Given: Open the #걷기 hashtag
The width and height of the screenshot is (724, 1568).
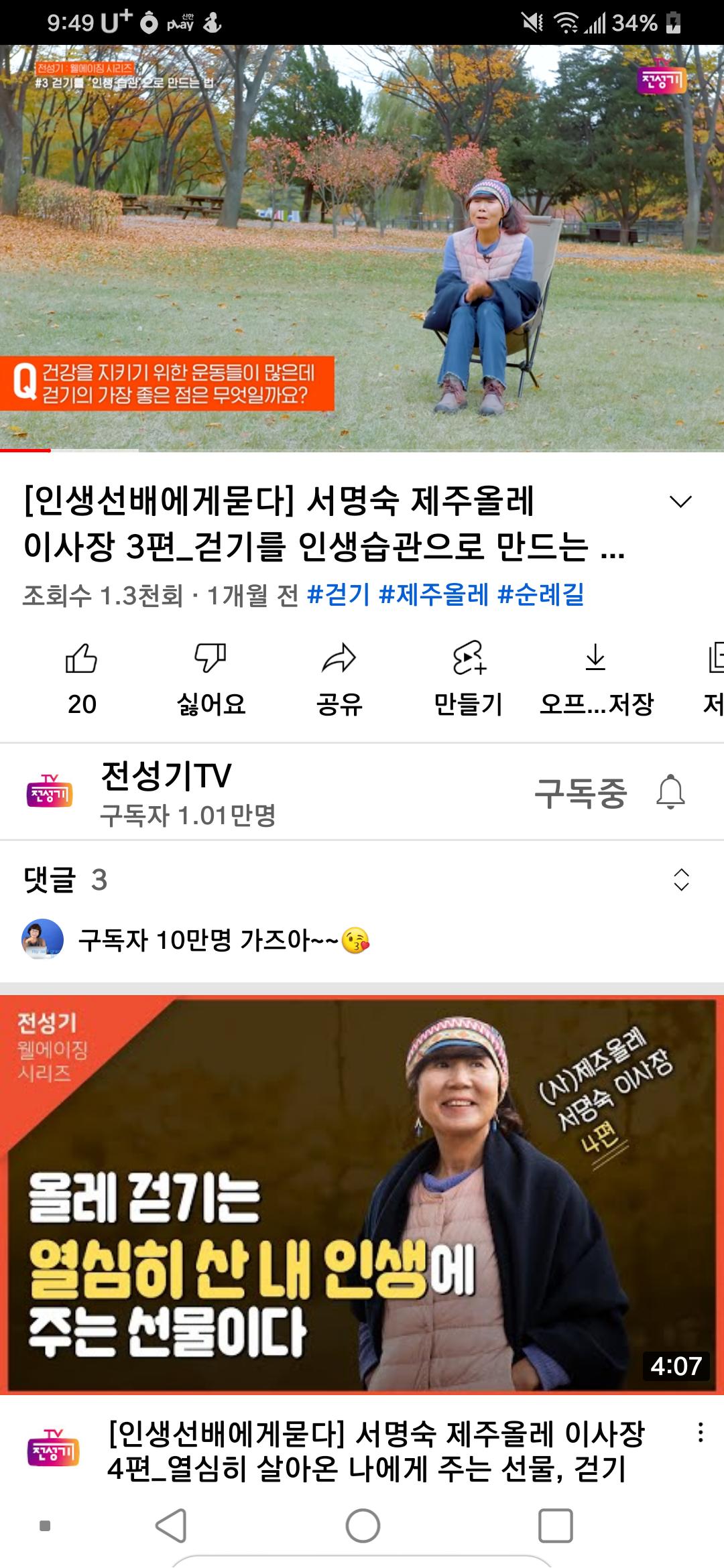Looking at the screenshot, I should click(x=339, y=594).
